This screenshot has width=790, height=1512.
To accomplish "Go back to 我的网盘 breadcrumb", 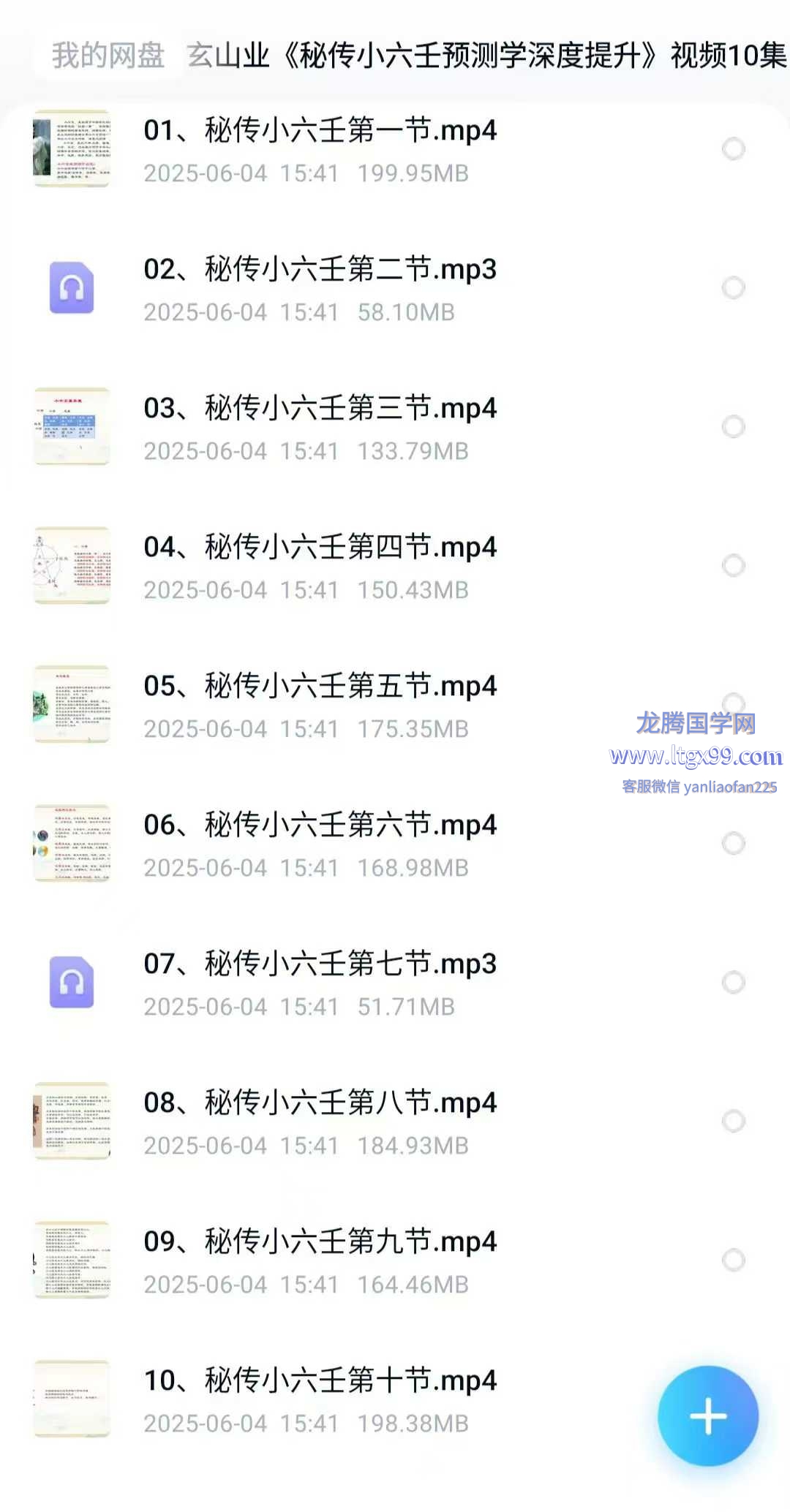I will (108, 56).
